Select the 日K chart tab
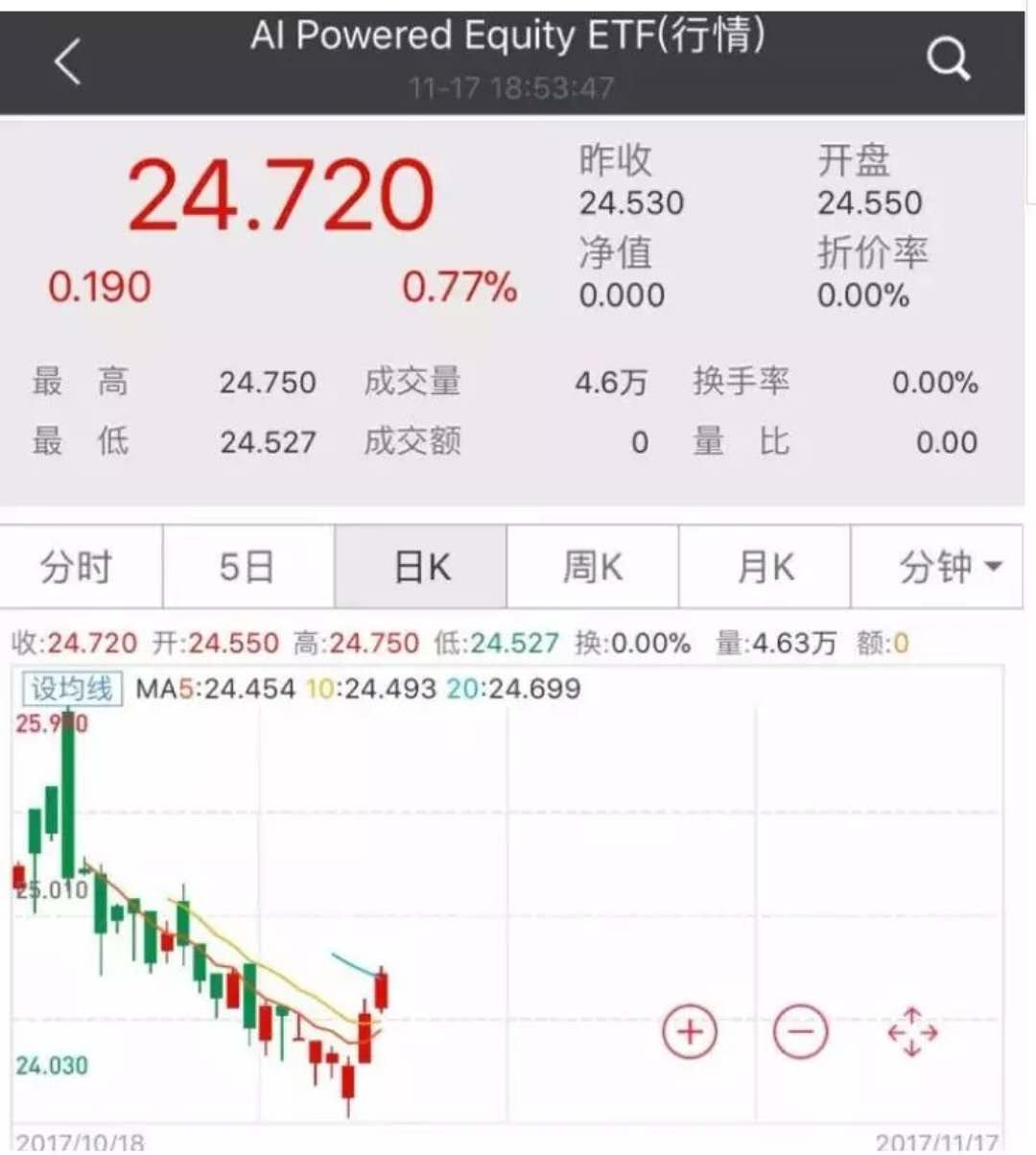 click(x=421, y=567)
